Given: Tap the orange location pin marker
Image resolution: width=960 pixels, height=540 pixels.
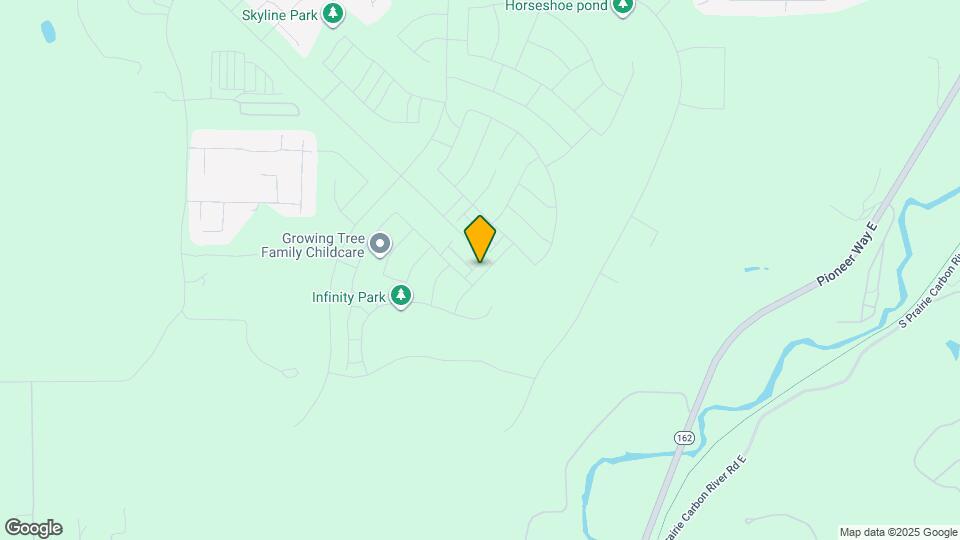Looking at the screenshot, I should 480,239.
